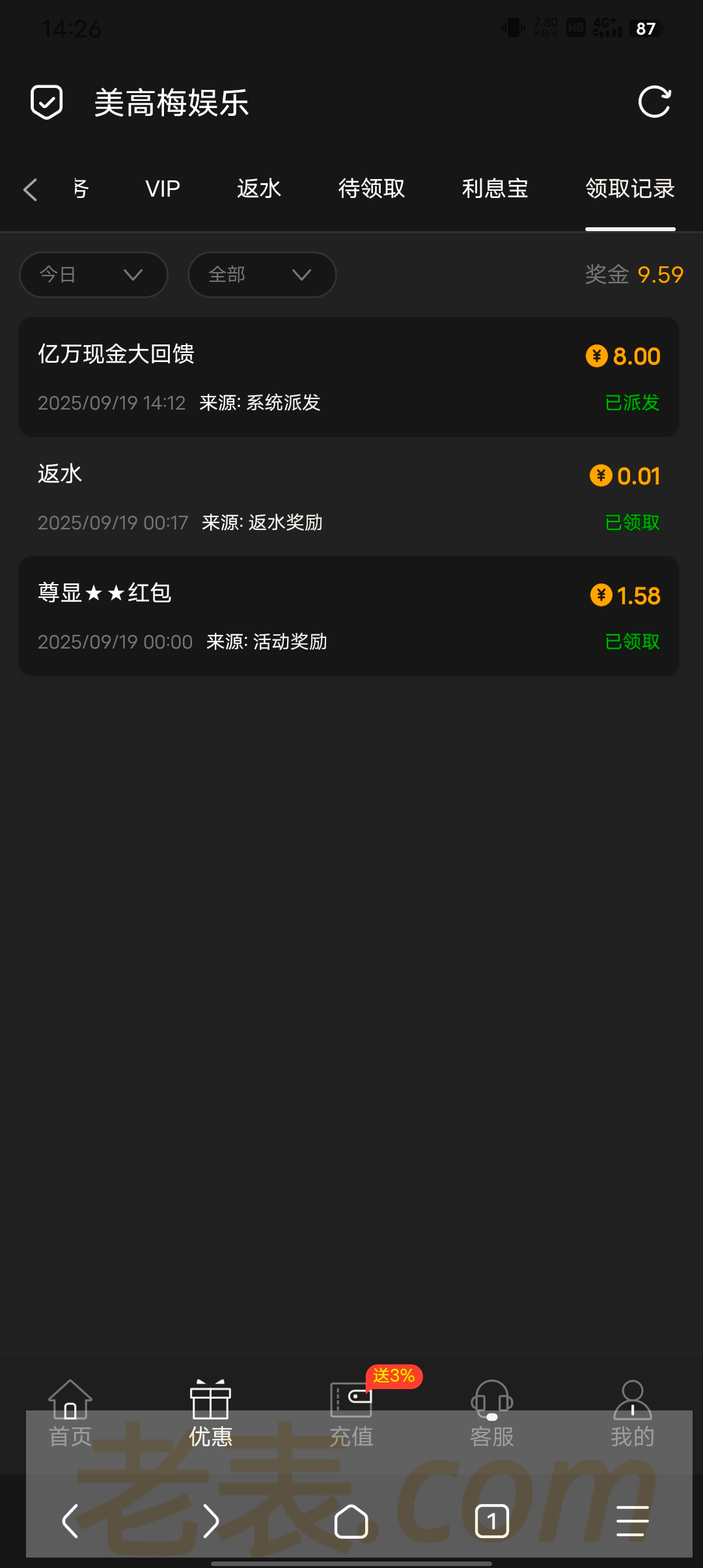Go to the 利息宝 tab
This screenshot has width=703, height=1568.
click(x=495, y=189)
